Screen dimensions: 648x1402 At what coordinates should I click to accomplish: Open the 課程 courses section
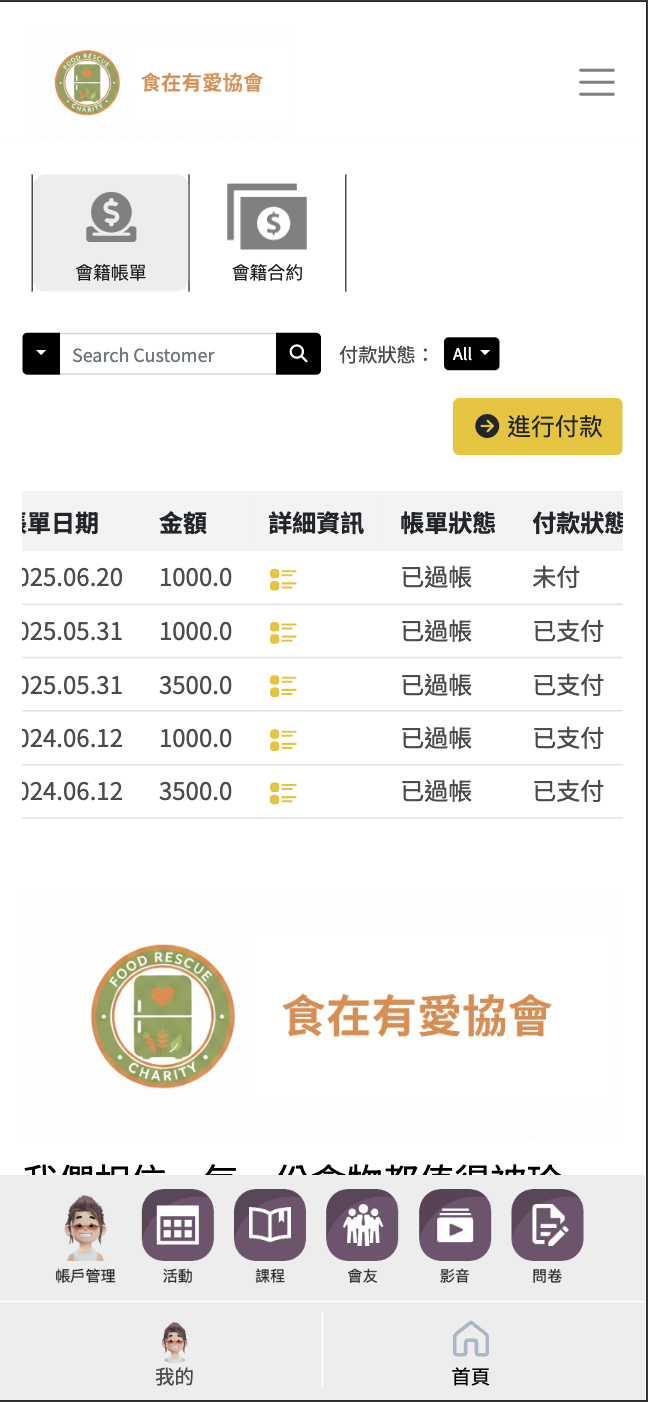pos(270,1237)
